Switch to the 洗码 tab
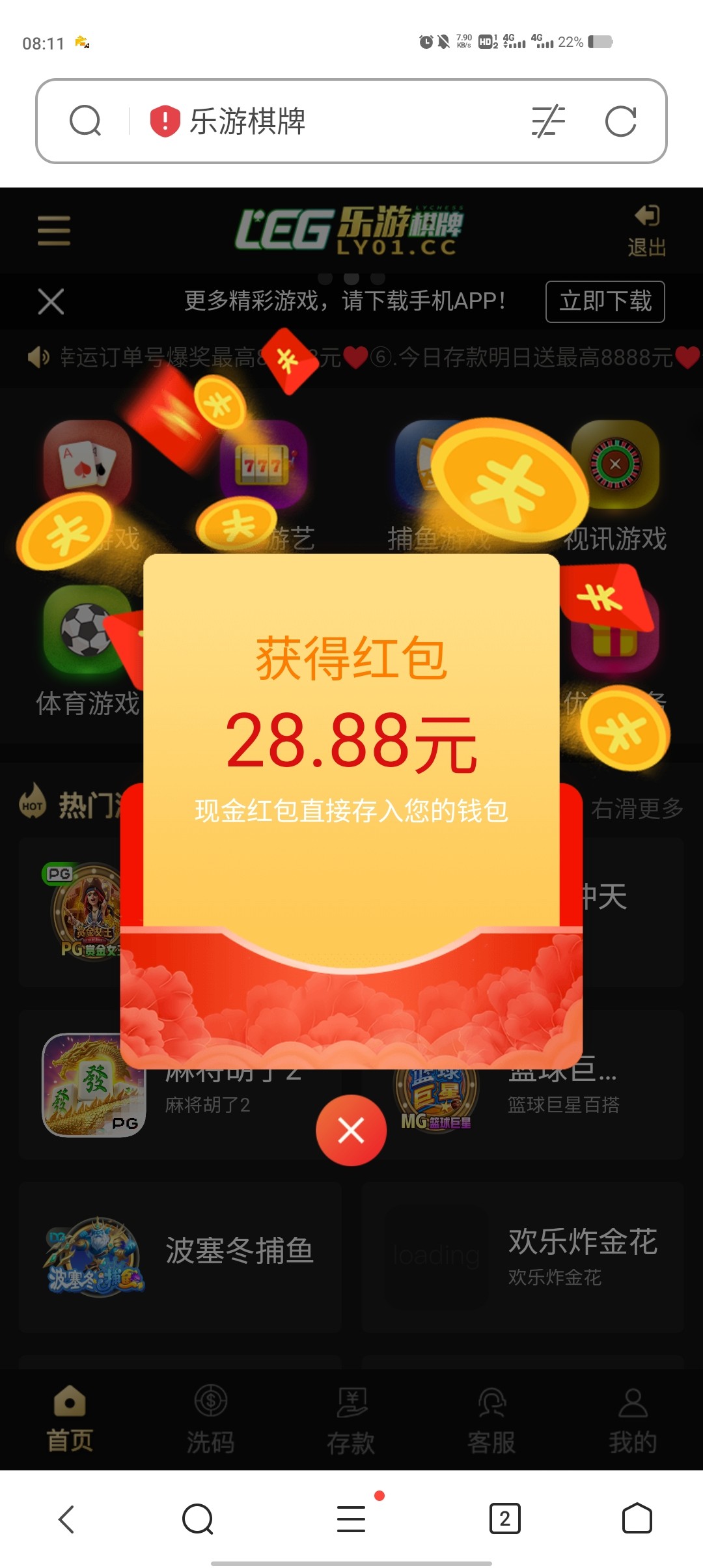 click(x=210, y=1420)
